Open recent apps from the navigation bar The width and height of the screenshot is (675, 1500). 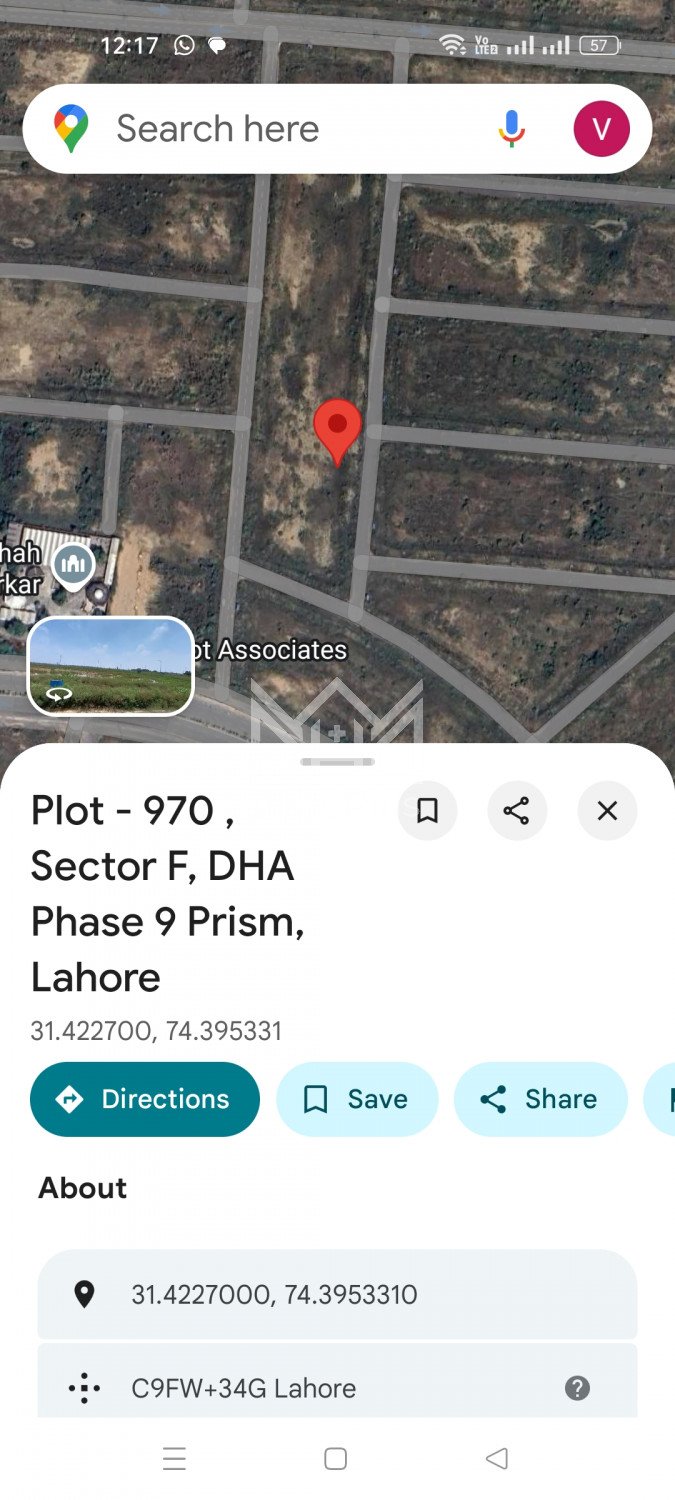point(174,1459)
